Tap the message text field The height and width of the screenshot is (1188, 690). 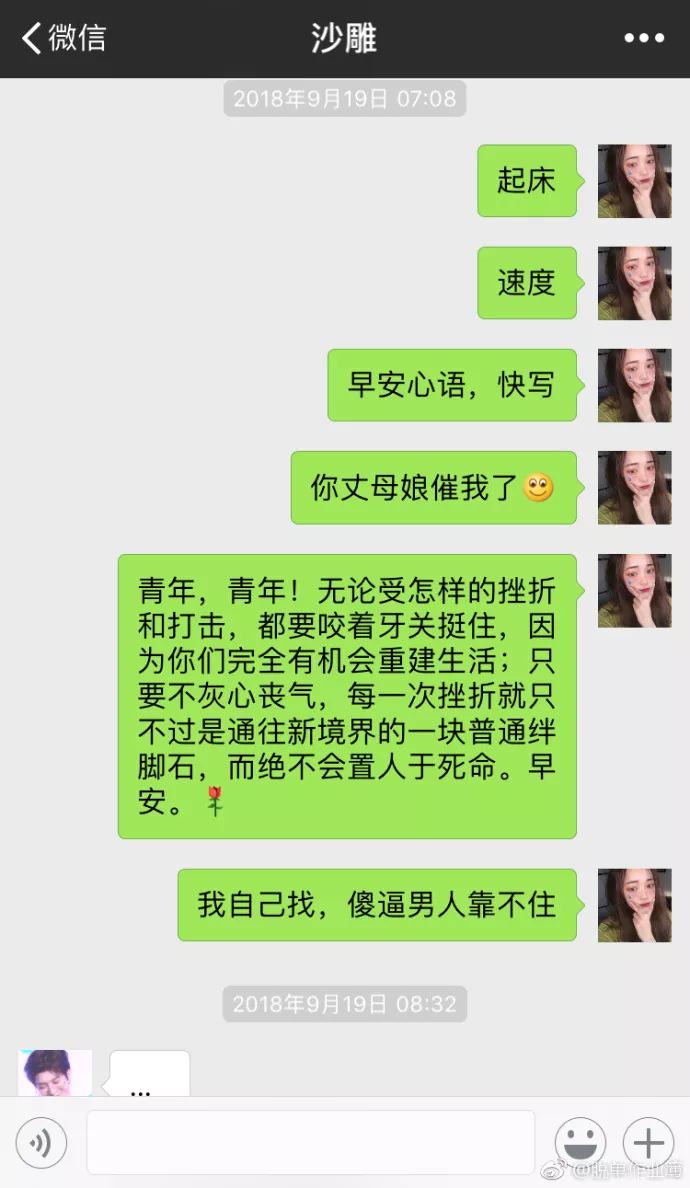310,1142
